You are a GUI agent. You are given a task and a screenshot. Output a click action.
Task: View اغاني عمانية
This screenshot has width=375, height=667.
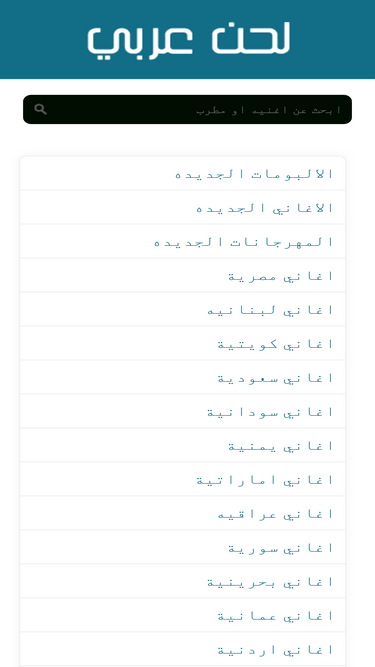pos(182,616)
